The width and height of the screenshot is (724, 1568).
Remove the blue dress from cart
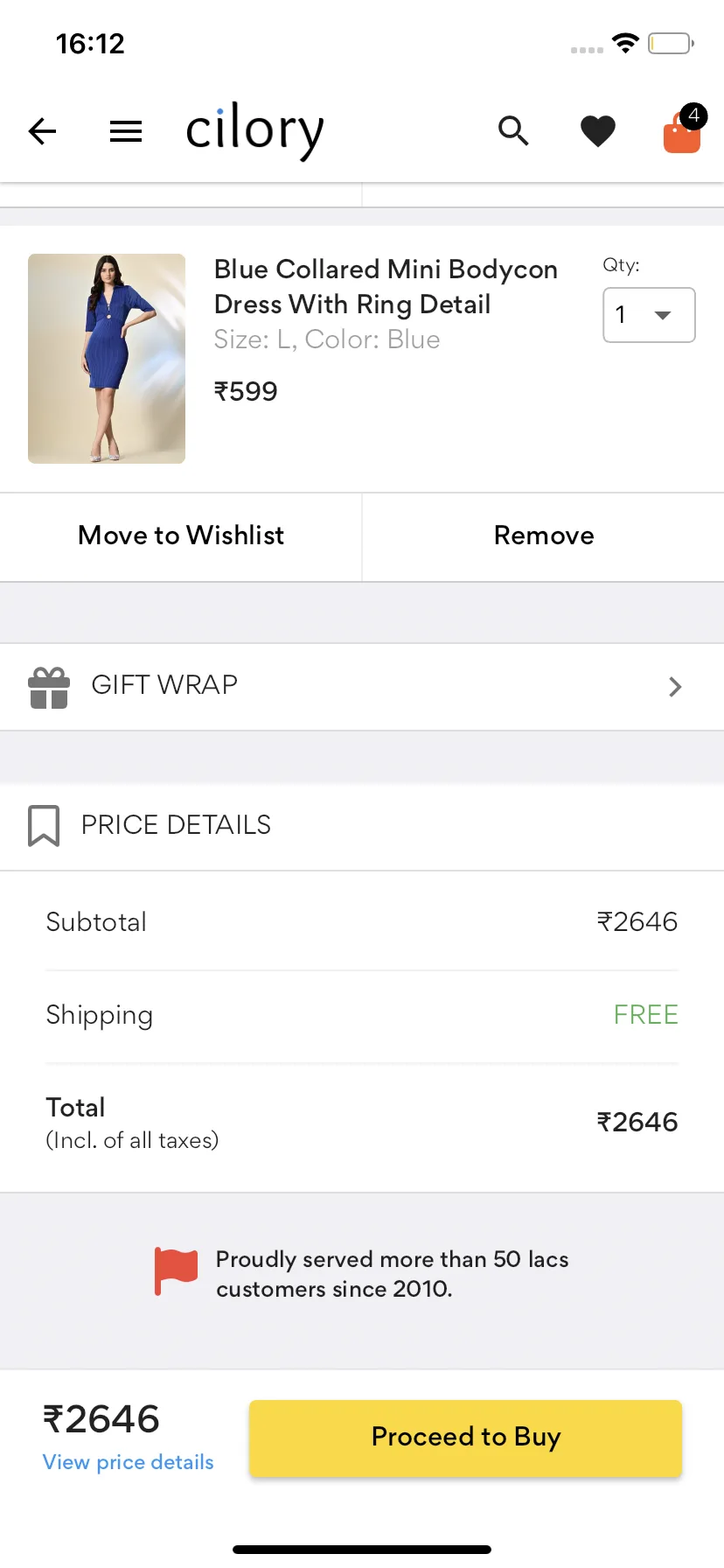coord(544,535)
